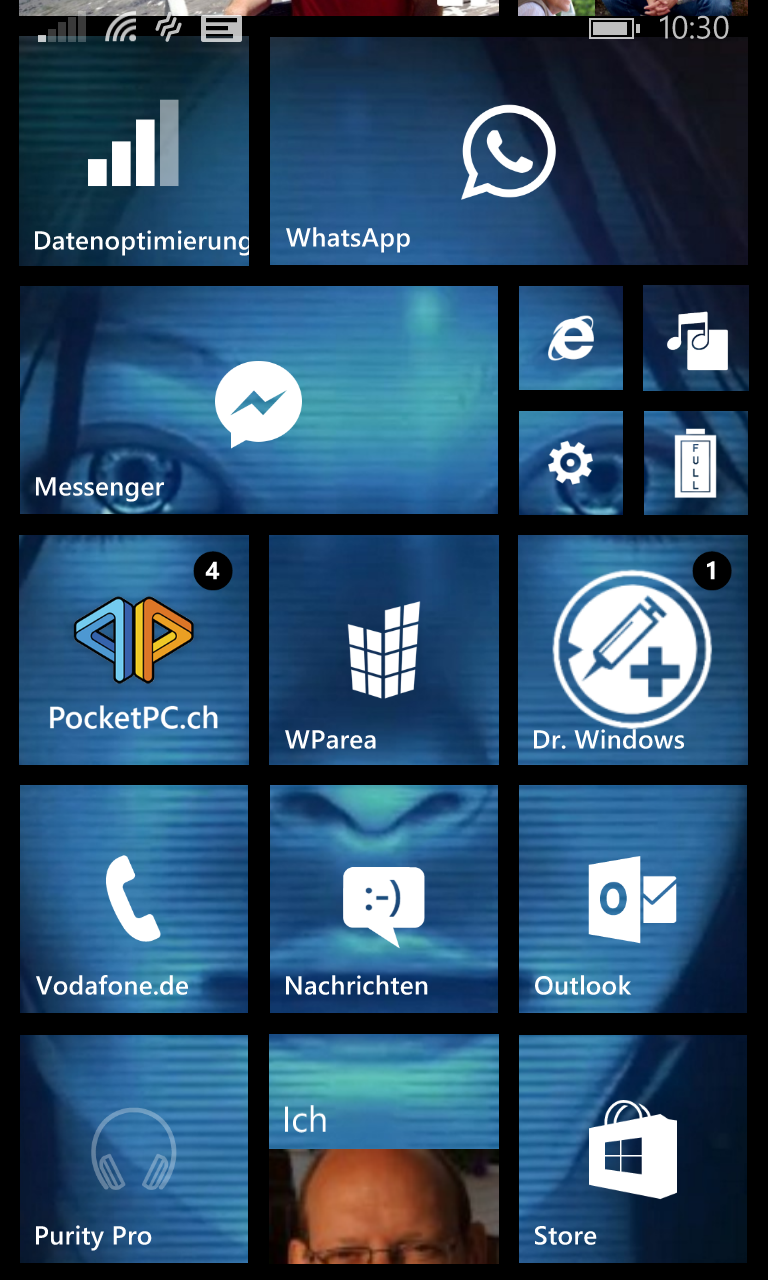
Task: Launch Outlook mail
Action: [632, 898]
